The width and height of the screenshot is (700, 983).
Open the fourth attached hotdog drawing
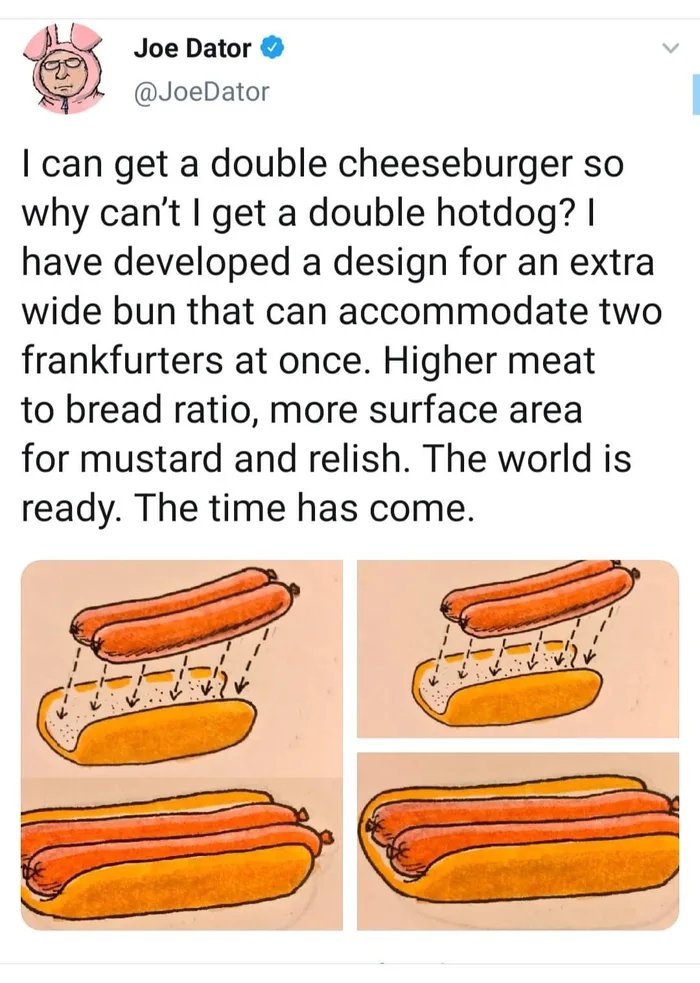(518, 841)
